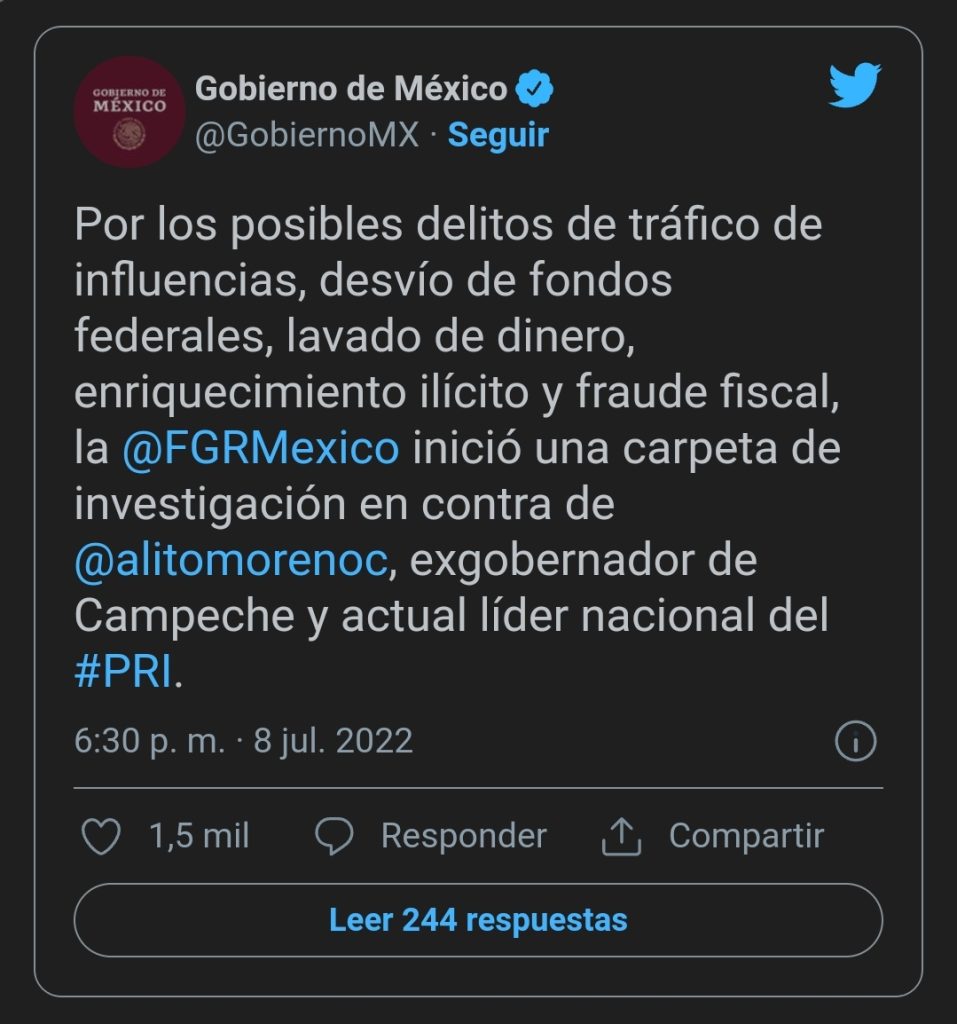Open the tweet timestamp 8 jul. 2022

tap(243, 740)
